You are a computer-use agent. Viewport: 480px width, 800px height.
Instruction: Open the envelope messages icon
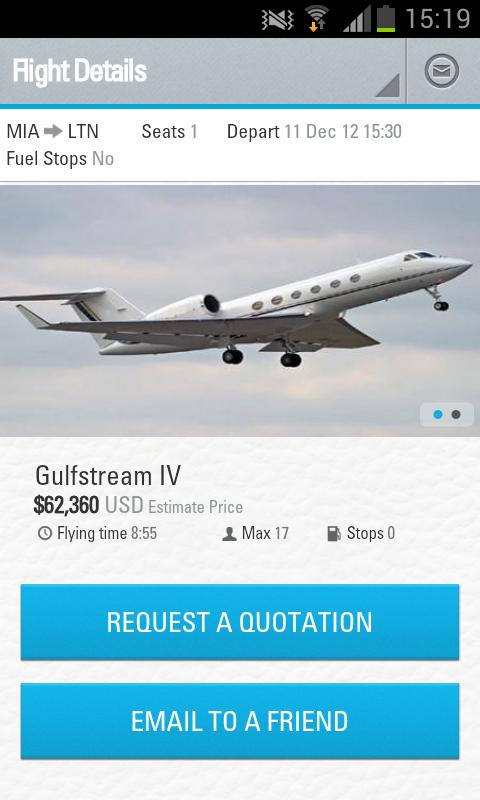click(x=442, y=71)
